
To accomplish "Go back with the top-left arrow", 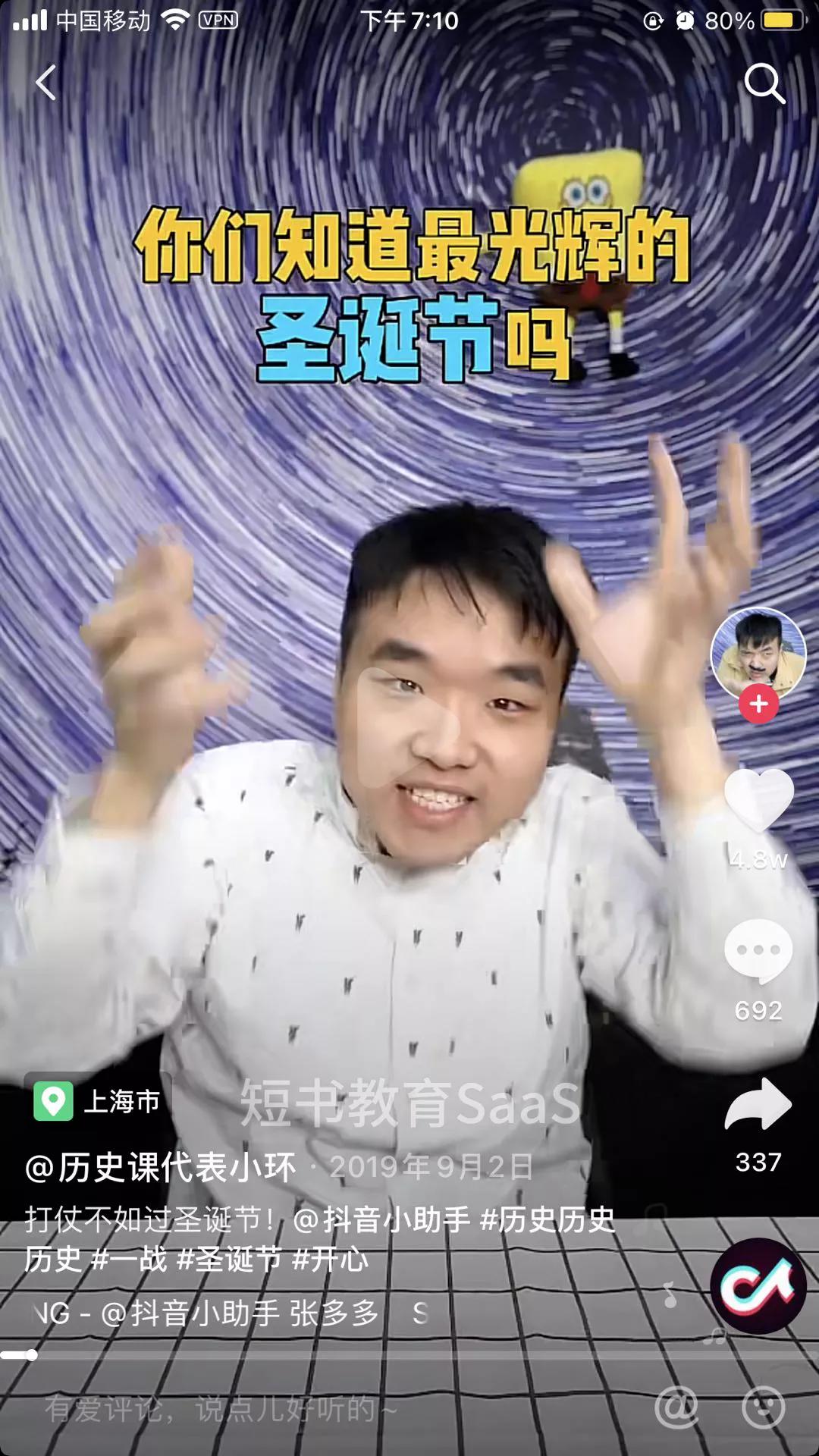I will pyautogui.click(x=46, y=83).
